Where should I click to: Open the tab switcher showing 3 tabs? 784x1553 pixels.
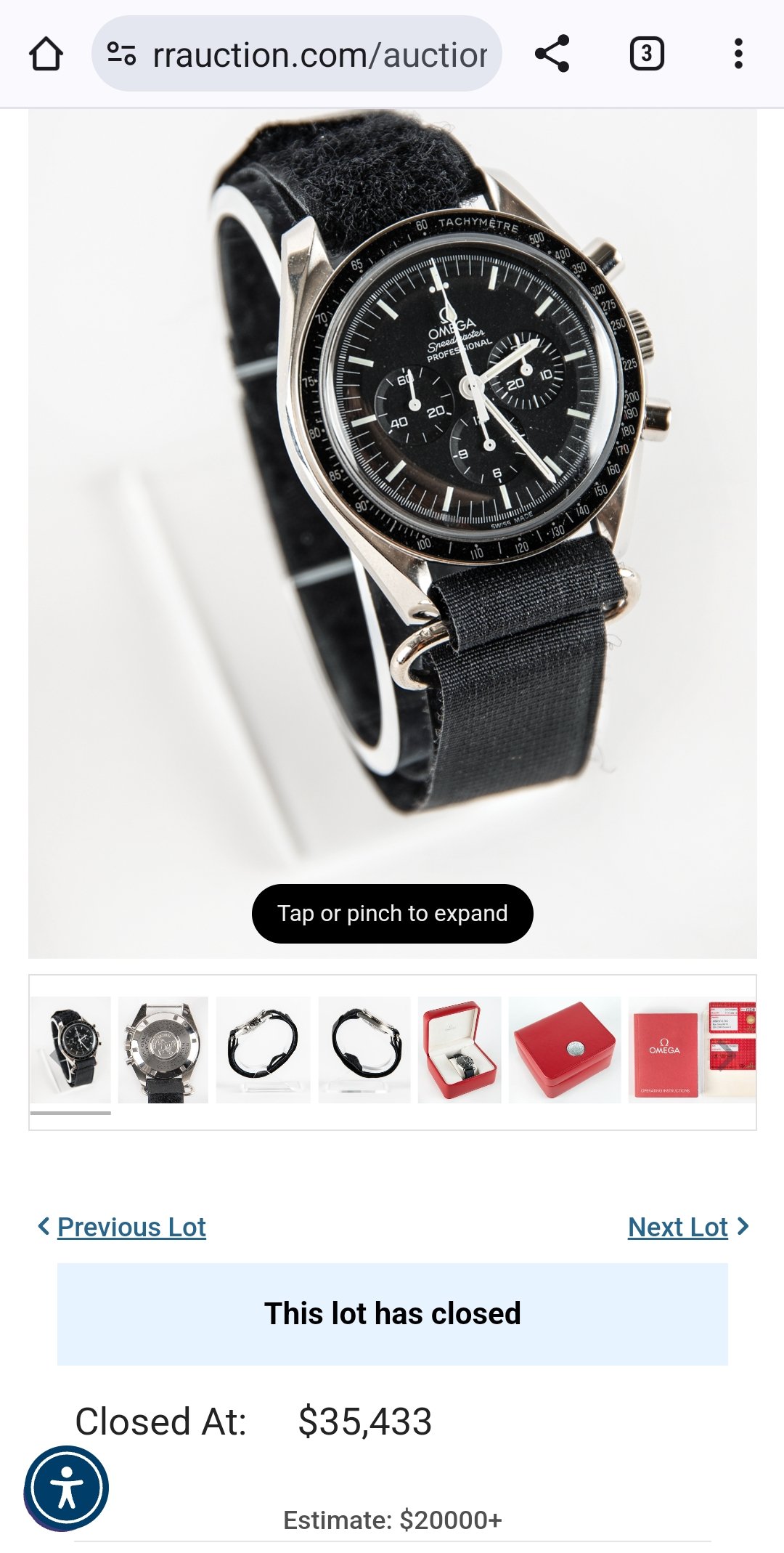(646, 54)
